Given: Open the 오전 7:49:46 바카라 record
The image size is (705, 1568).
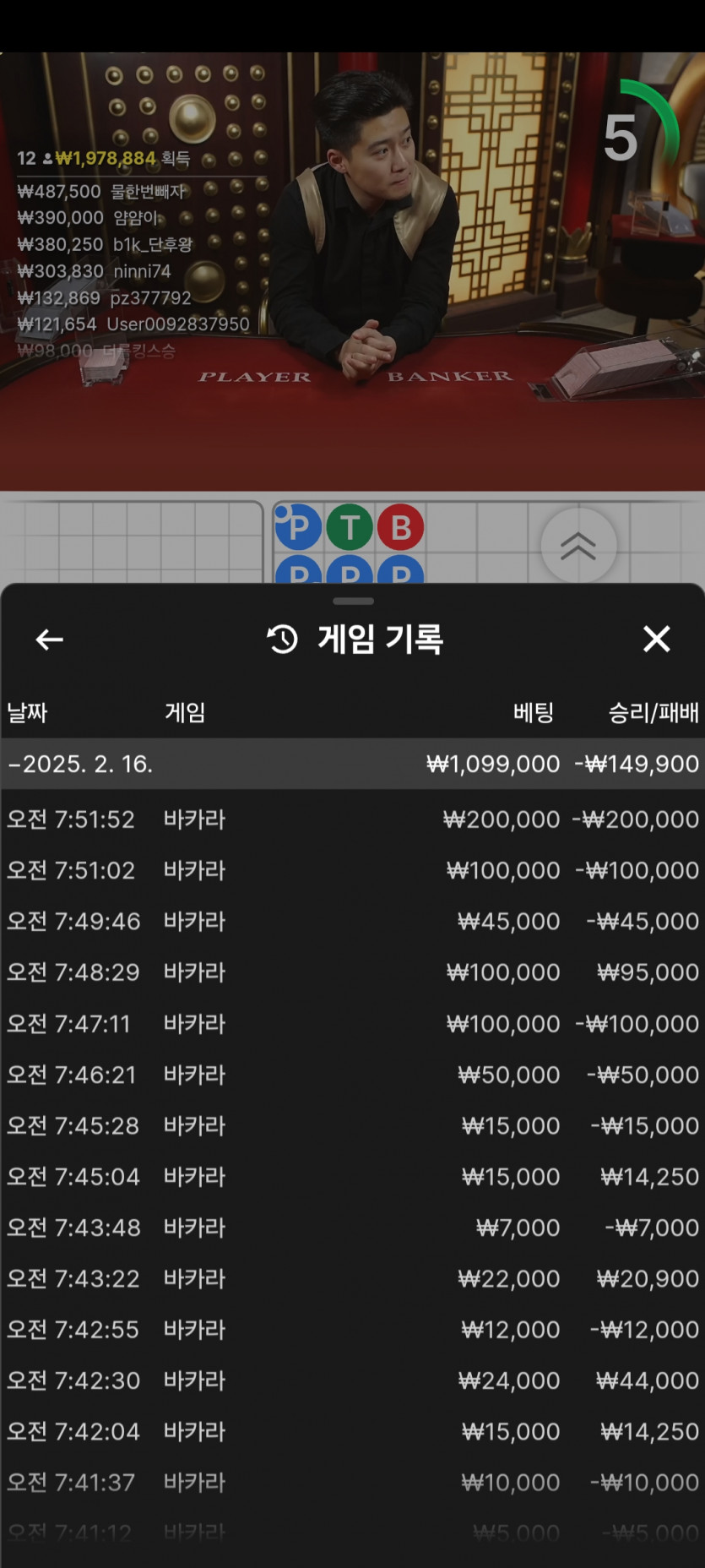Looking at the screenshot, I should (x=353, y=921).
